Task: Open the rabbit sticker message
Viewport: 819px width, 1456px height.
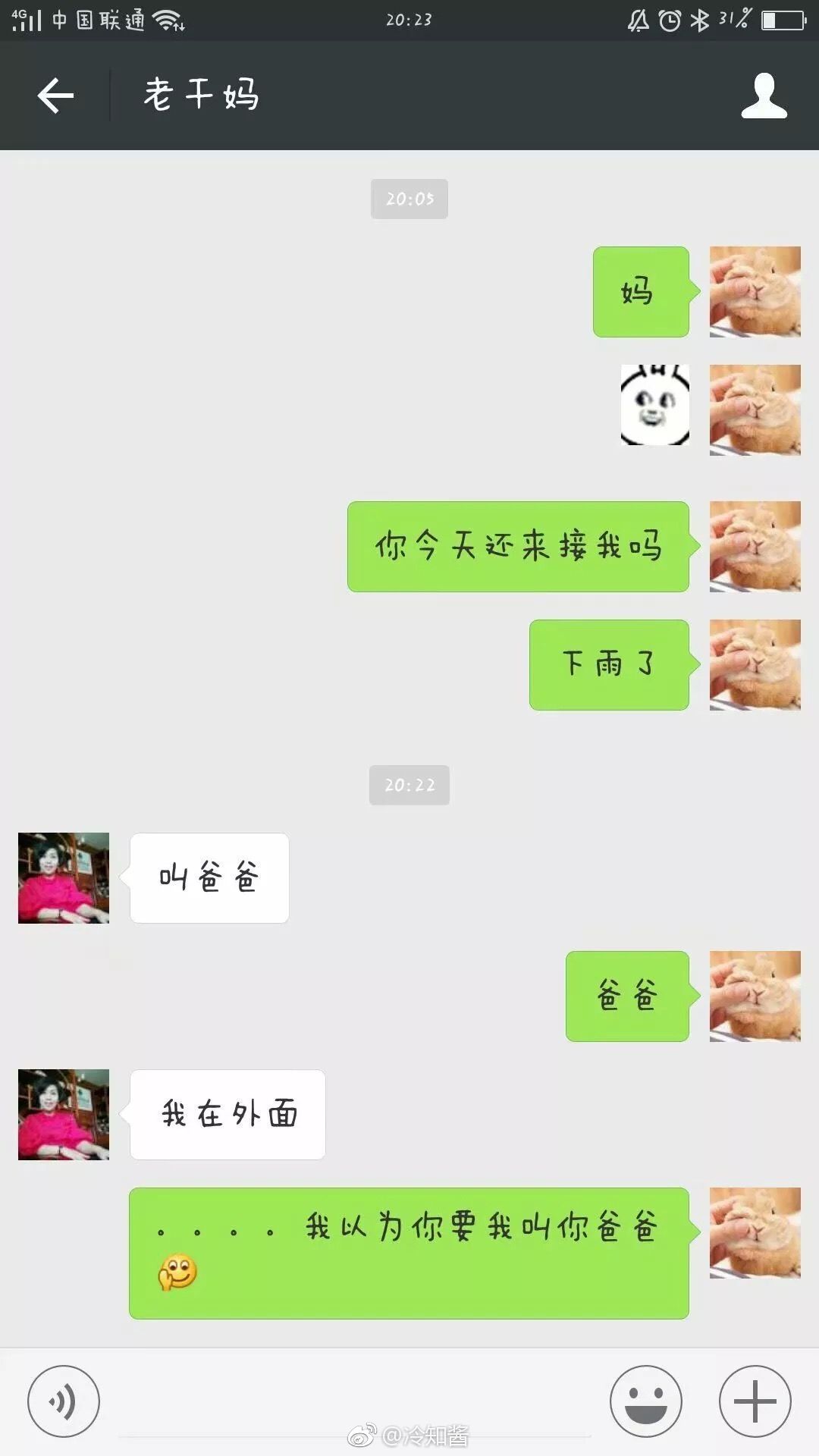Action: (655, 405)
